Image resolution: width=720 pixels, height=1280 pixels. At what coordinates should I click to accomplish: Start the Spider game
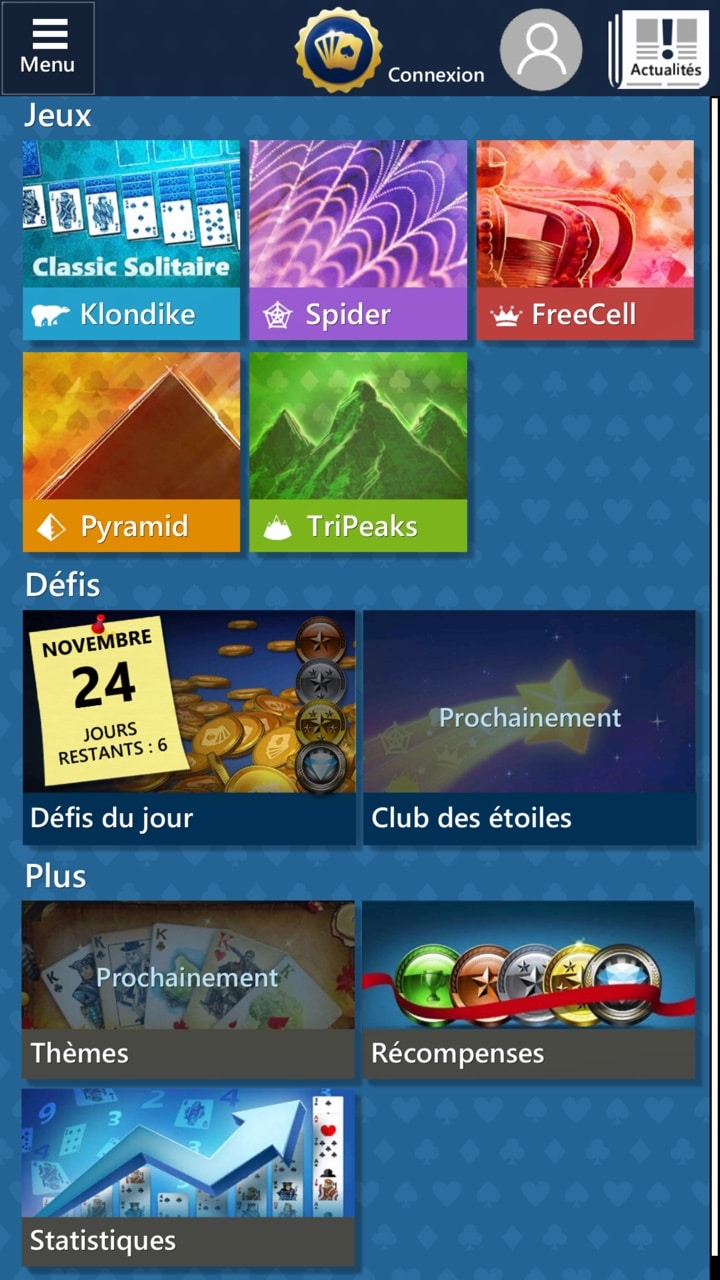click(358, 240)
